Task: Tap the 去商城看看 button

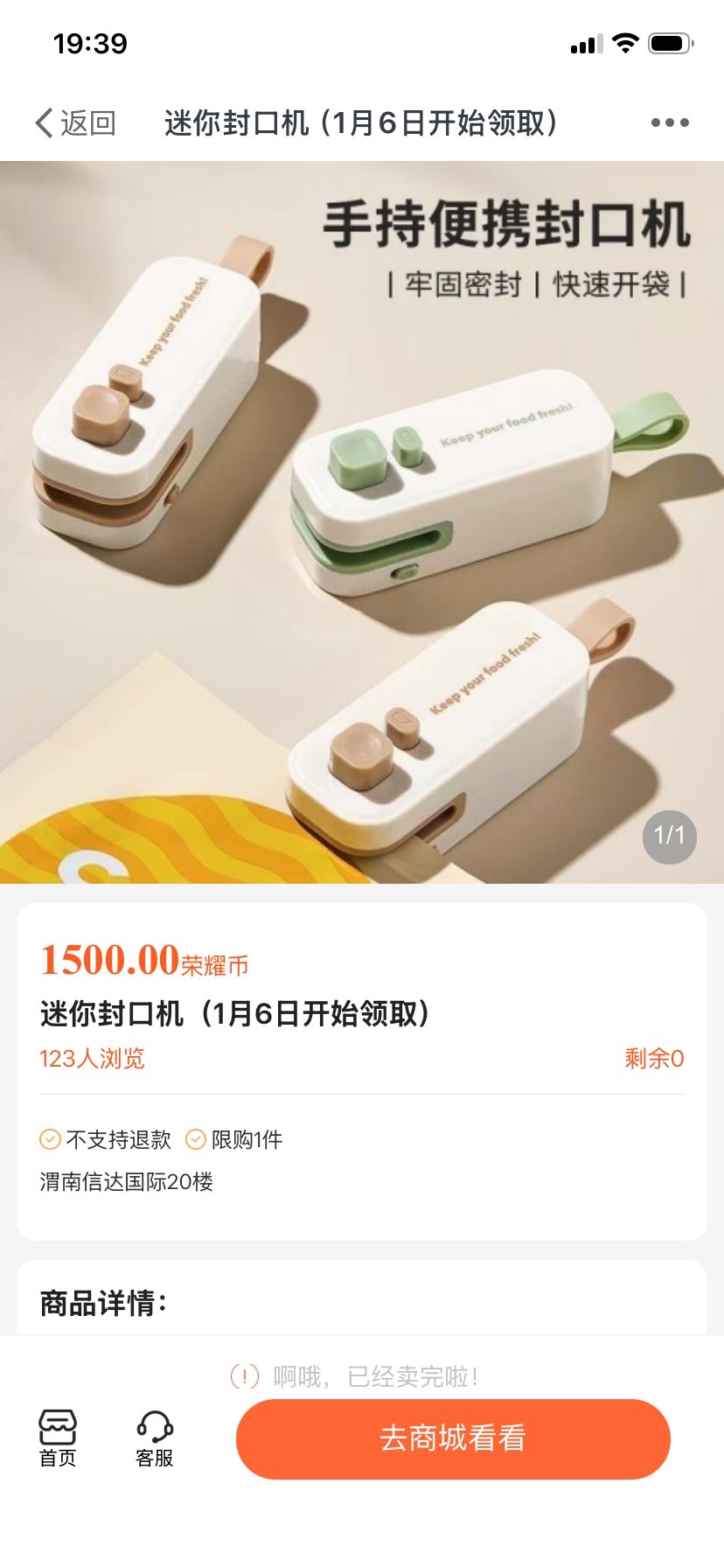Action: [x=453, y=1438]
